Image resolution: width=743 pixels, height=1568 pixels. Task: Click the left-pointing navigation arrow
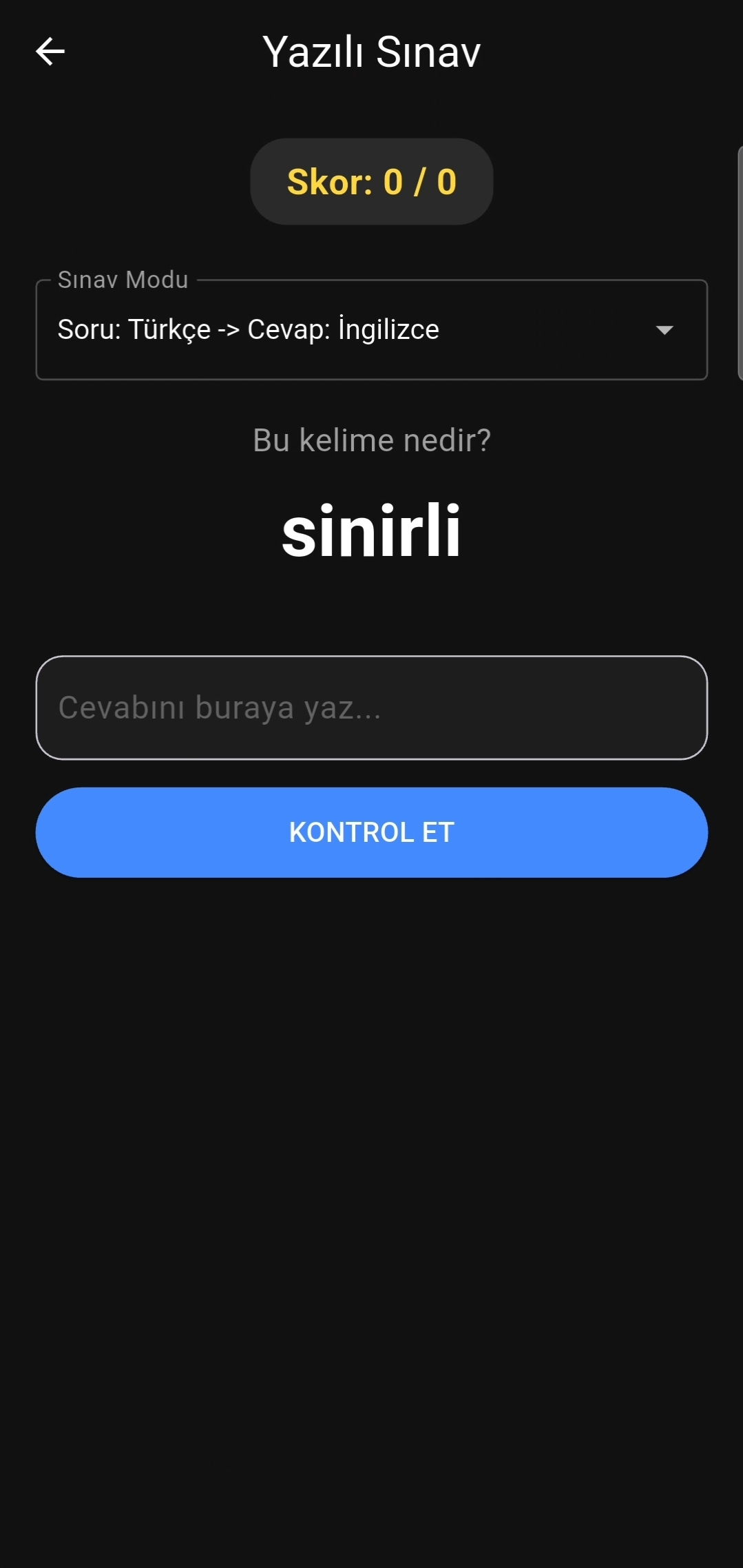click(x=50, y=51)
